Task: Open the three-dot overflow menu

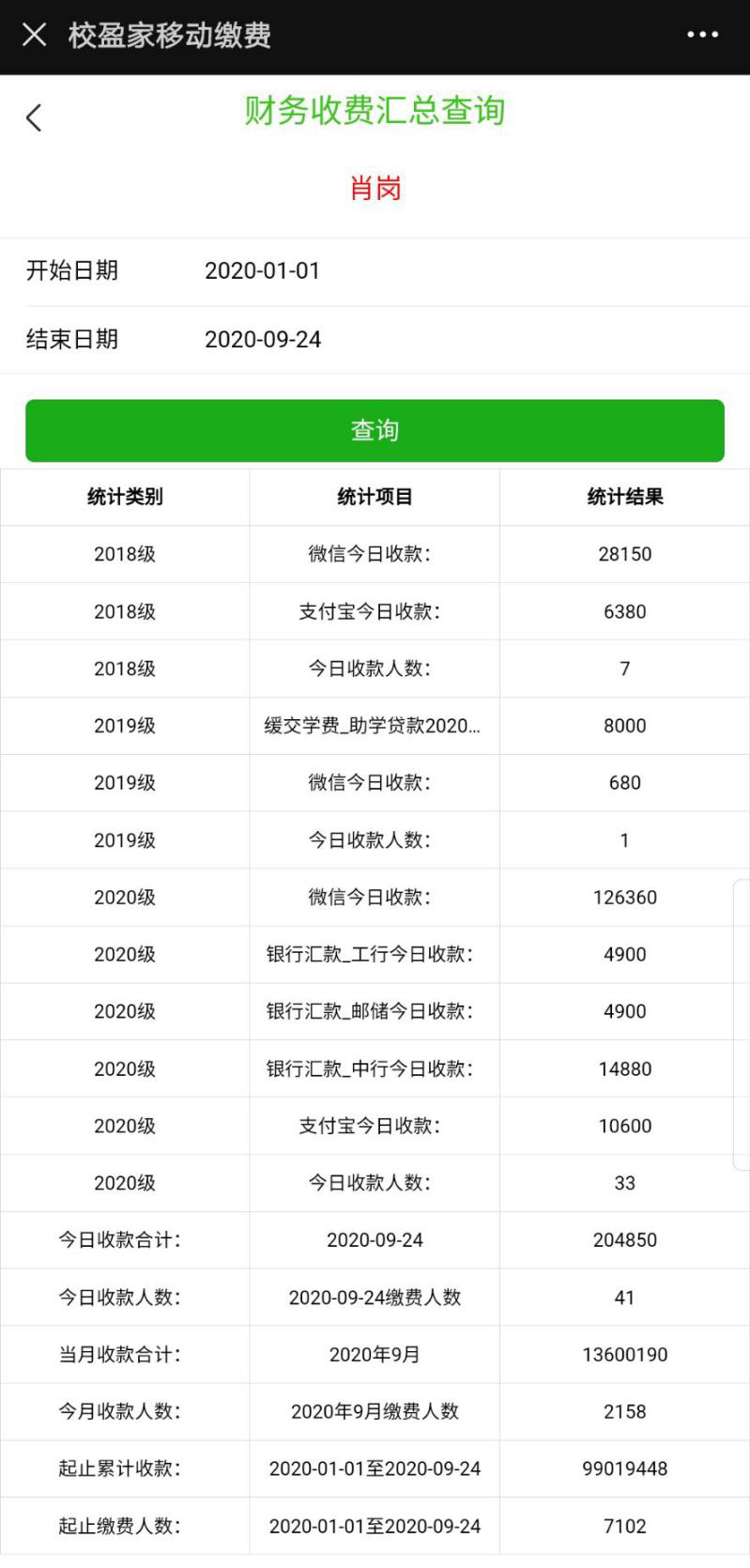Action: (702, 36)
